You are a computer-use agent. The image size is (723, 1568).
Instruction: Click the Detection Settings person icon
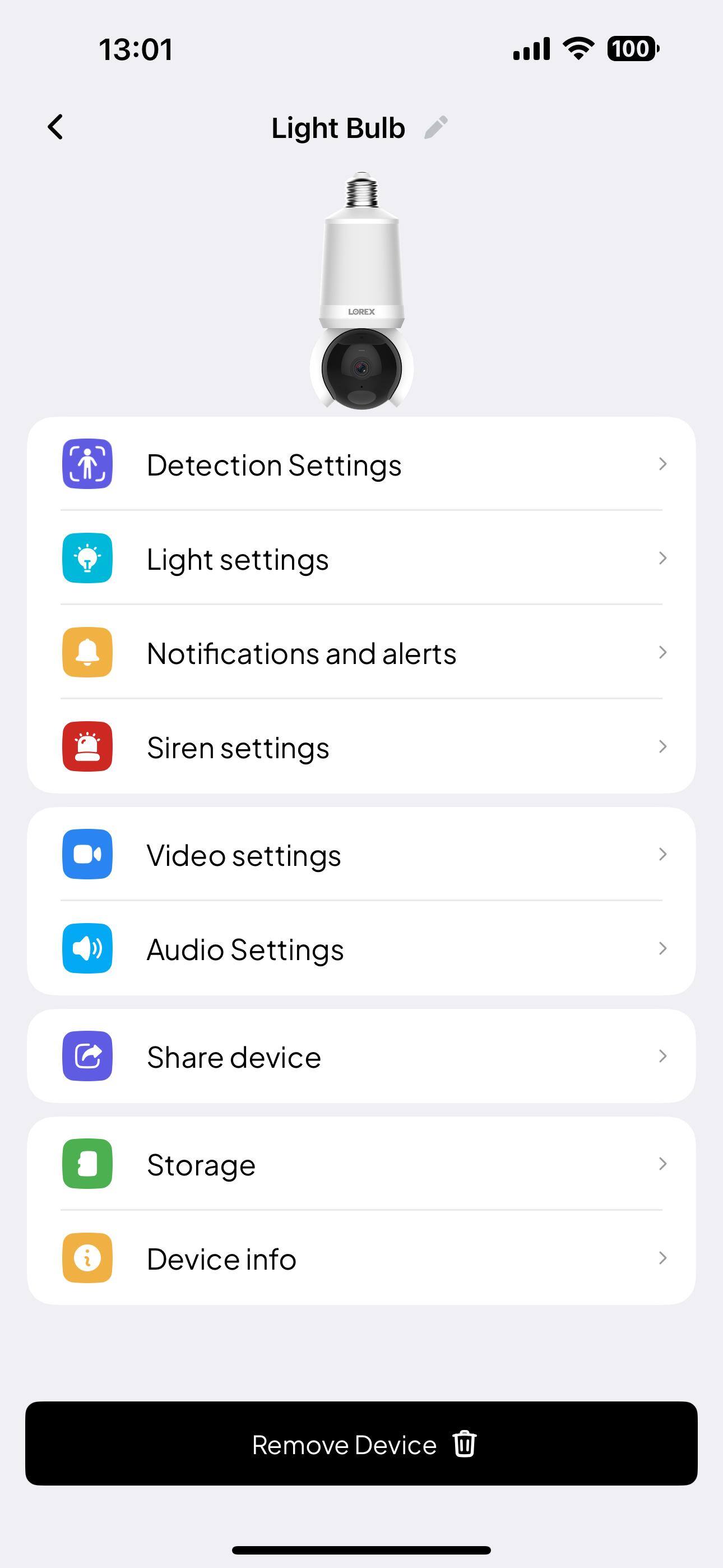pyautogui.click(x=87, y=464)
